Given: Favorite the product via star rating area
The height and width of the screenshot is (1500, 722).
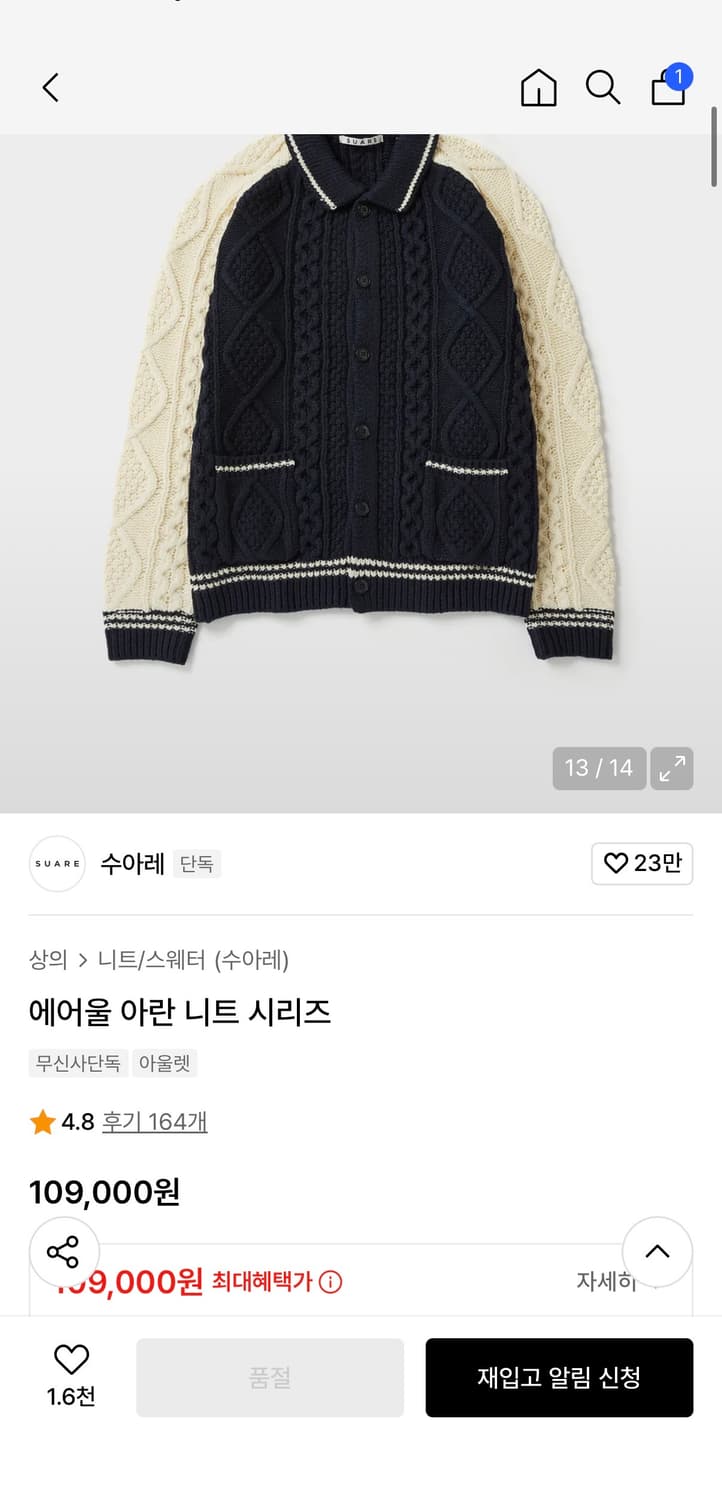Looking at the screenshot, I should click(x=42, y=1122).
